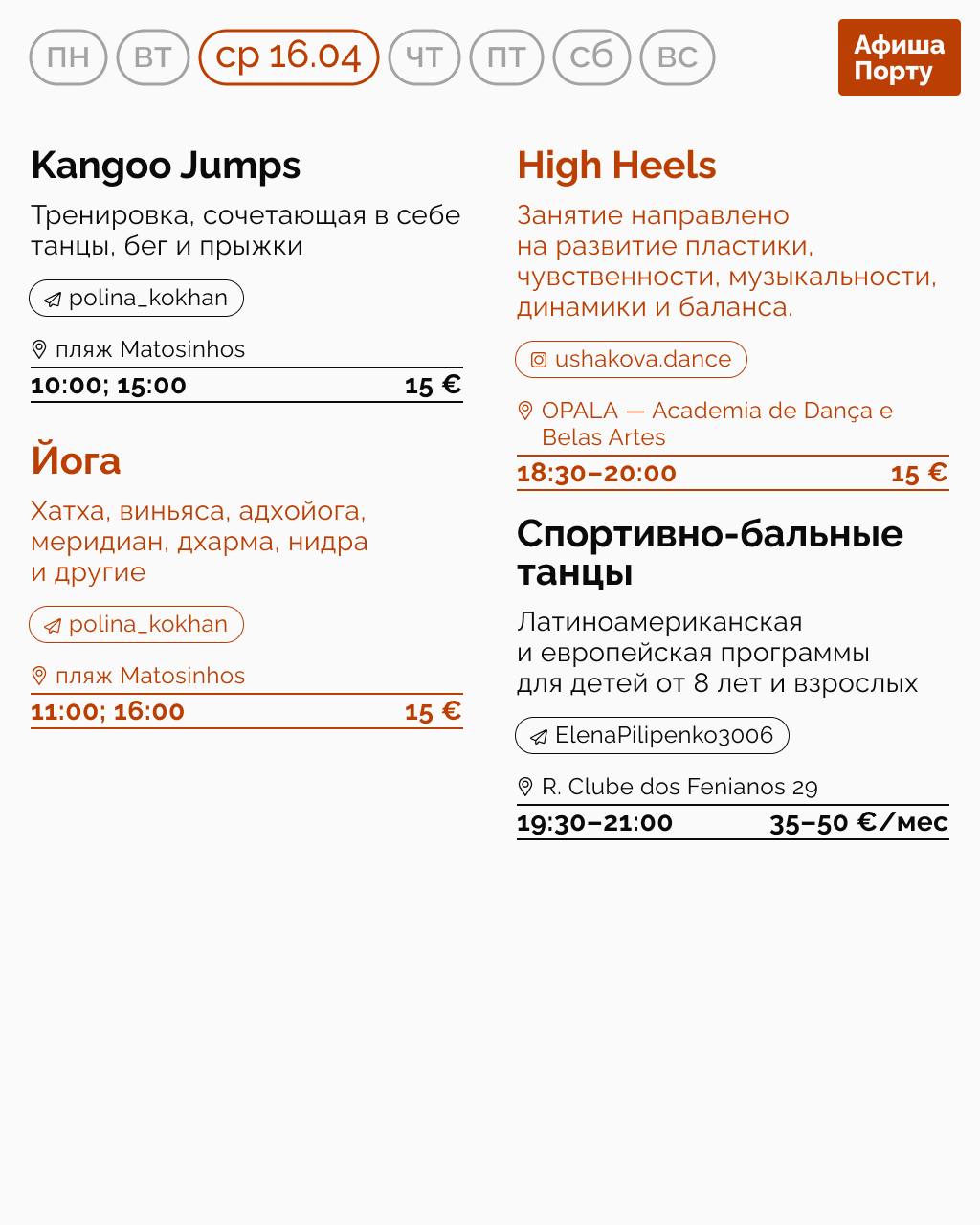980x1225 pixels.
Task: Click the Афиша Порту button
Action: click(x=899, y=58)
